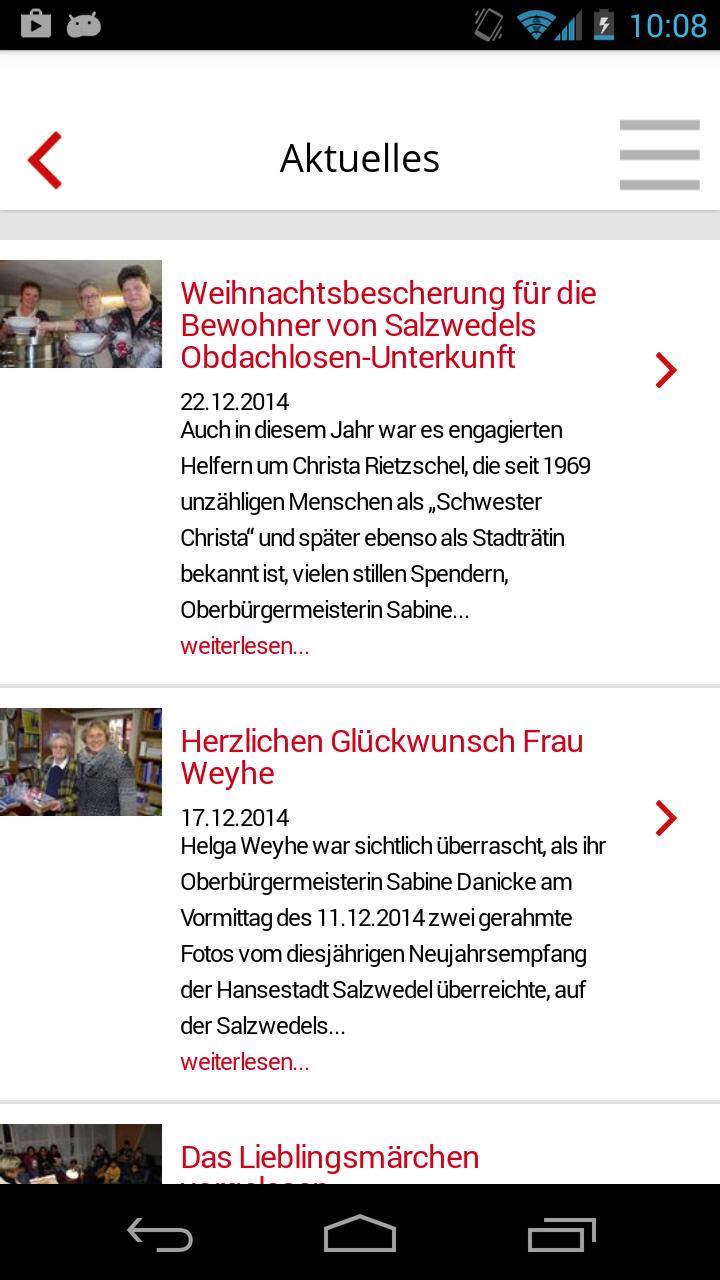Open the recent apps overview

(x=561, y=1233)
